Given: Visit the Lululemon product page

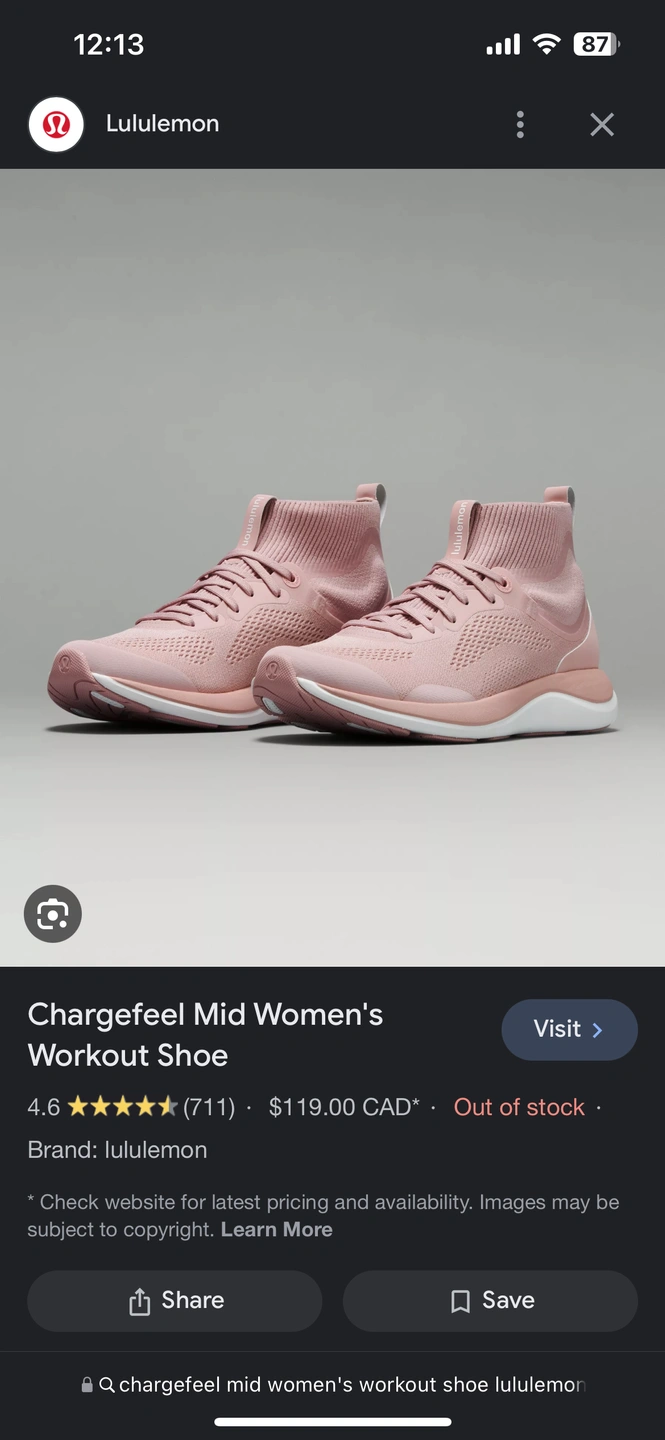Looking at the screenshot, I should [x=568, y=1029].
